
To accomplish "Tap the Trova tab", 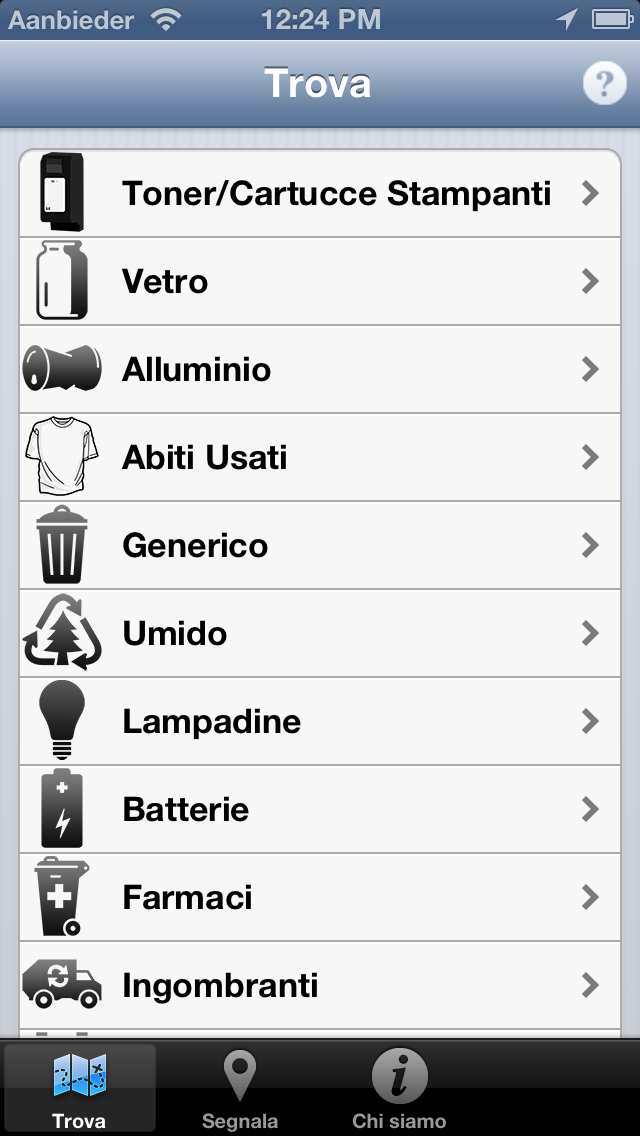I will point(80,1090).
